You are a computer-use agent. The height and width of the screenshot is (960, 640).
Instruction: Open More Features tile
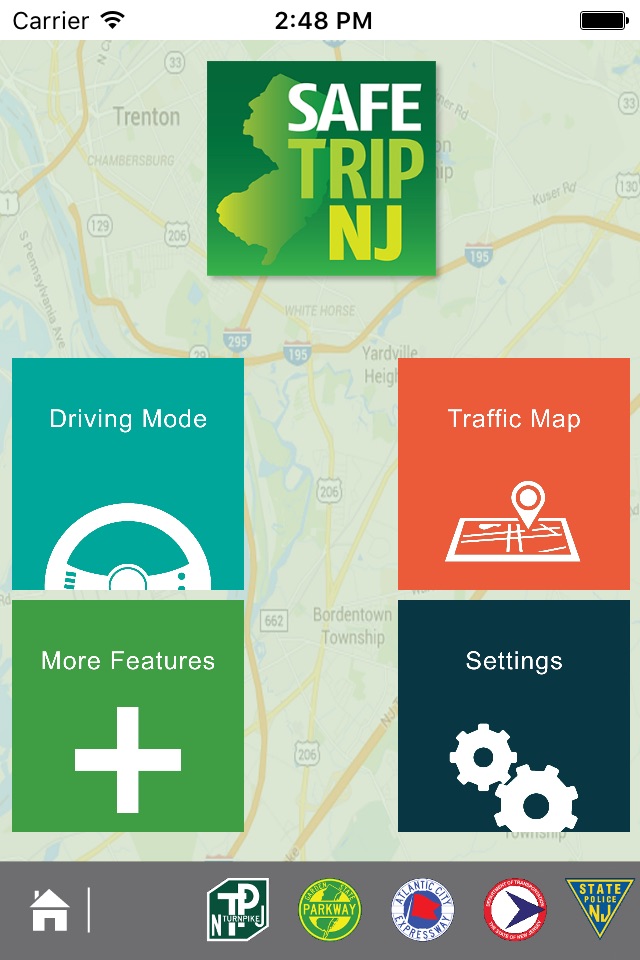point(128,716)
